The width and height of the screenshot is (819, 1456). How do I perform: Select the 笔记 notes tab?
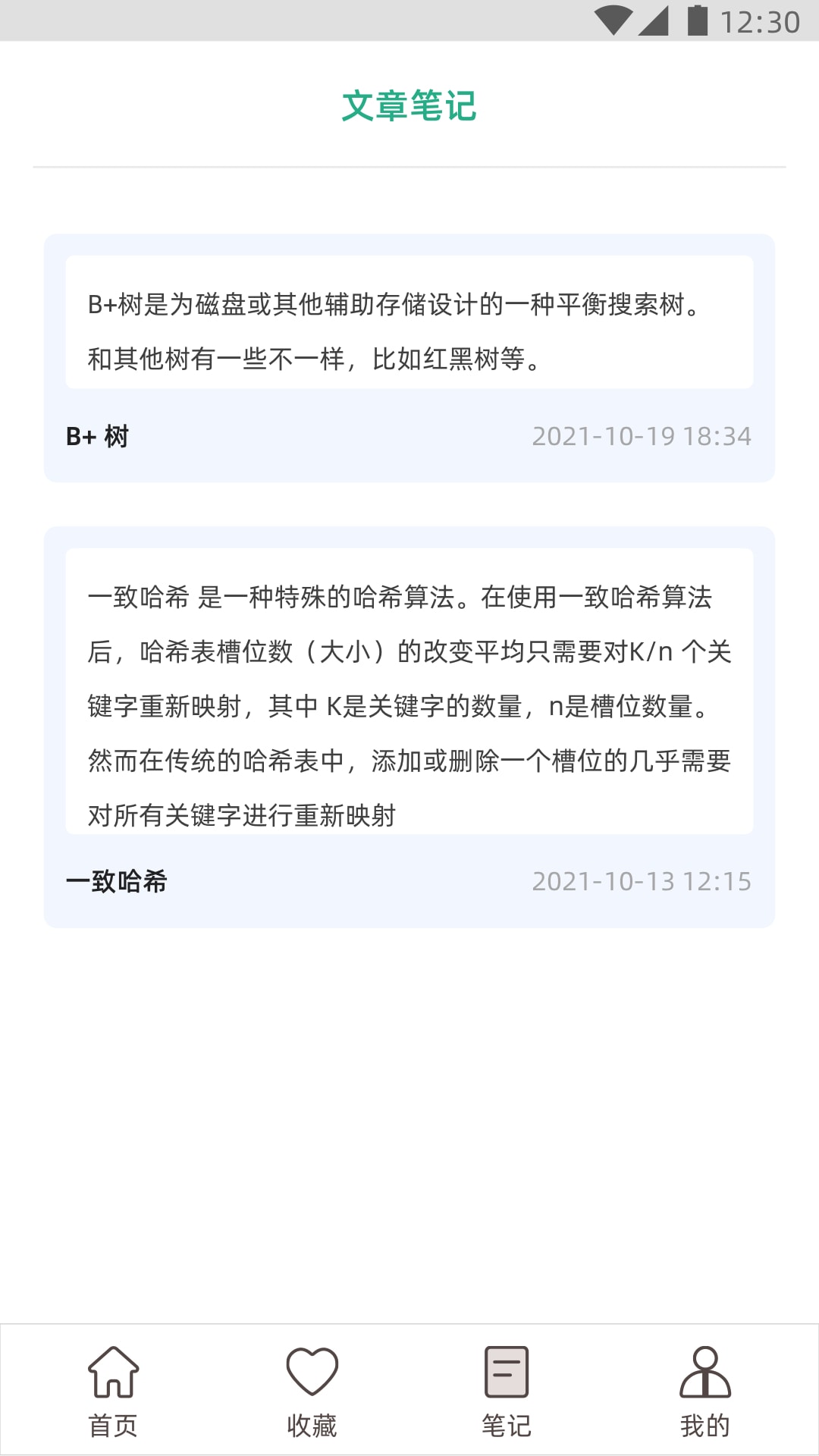pos(507,1392)
